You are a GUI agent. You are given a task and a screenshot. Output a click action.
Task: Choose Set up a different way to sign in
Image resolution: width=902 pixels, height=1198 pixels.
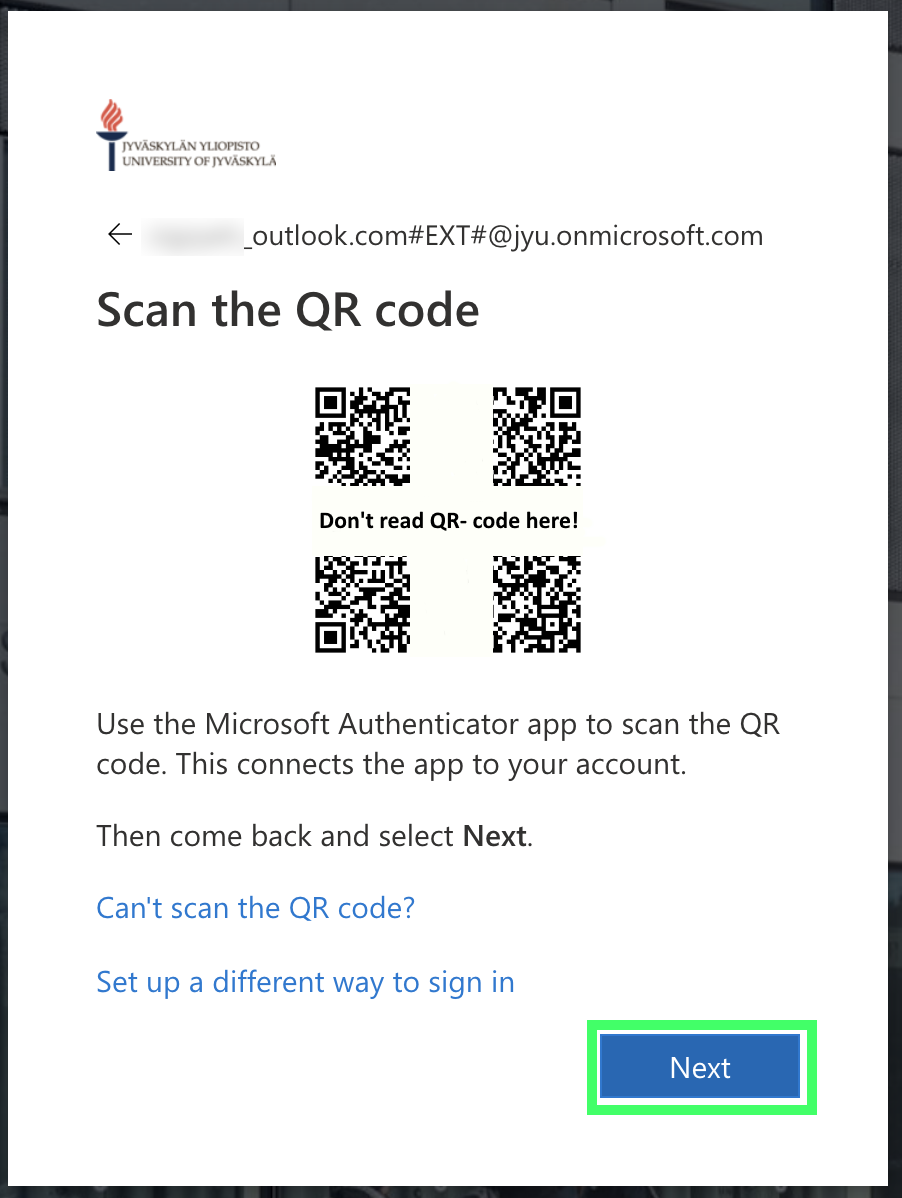305,982
